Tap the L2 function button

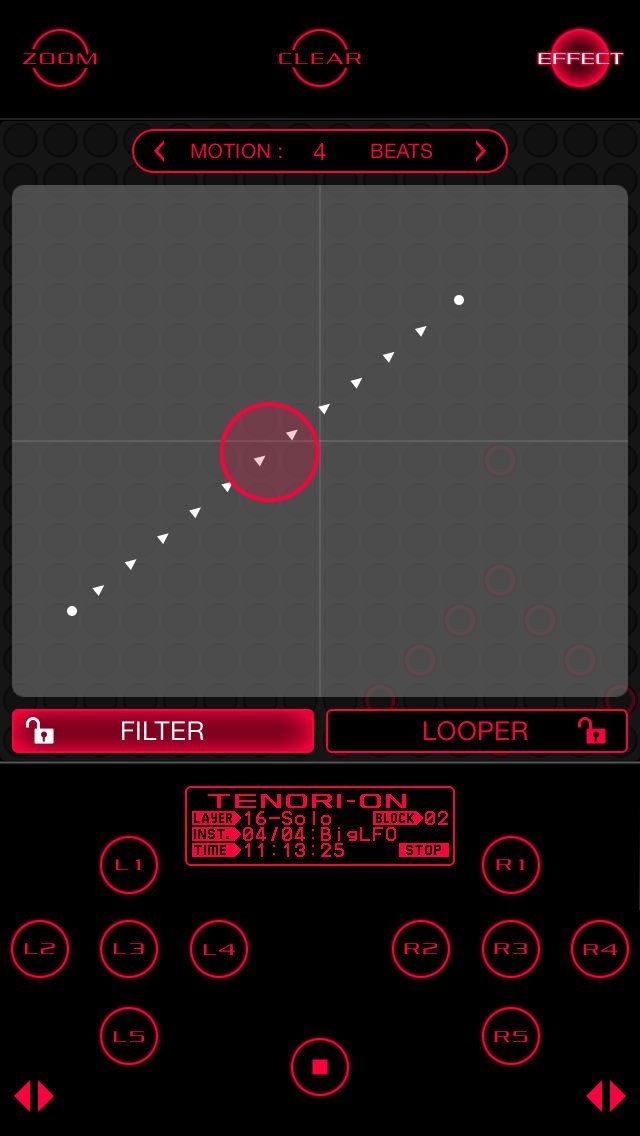40,949
